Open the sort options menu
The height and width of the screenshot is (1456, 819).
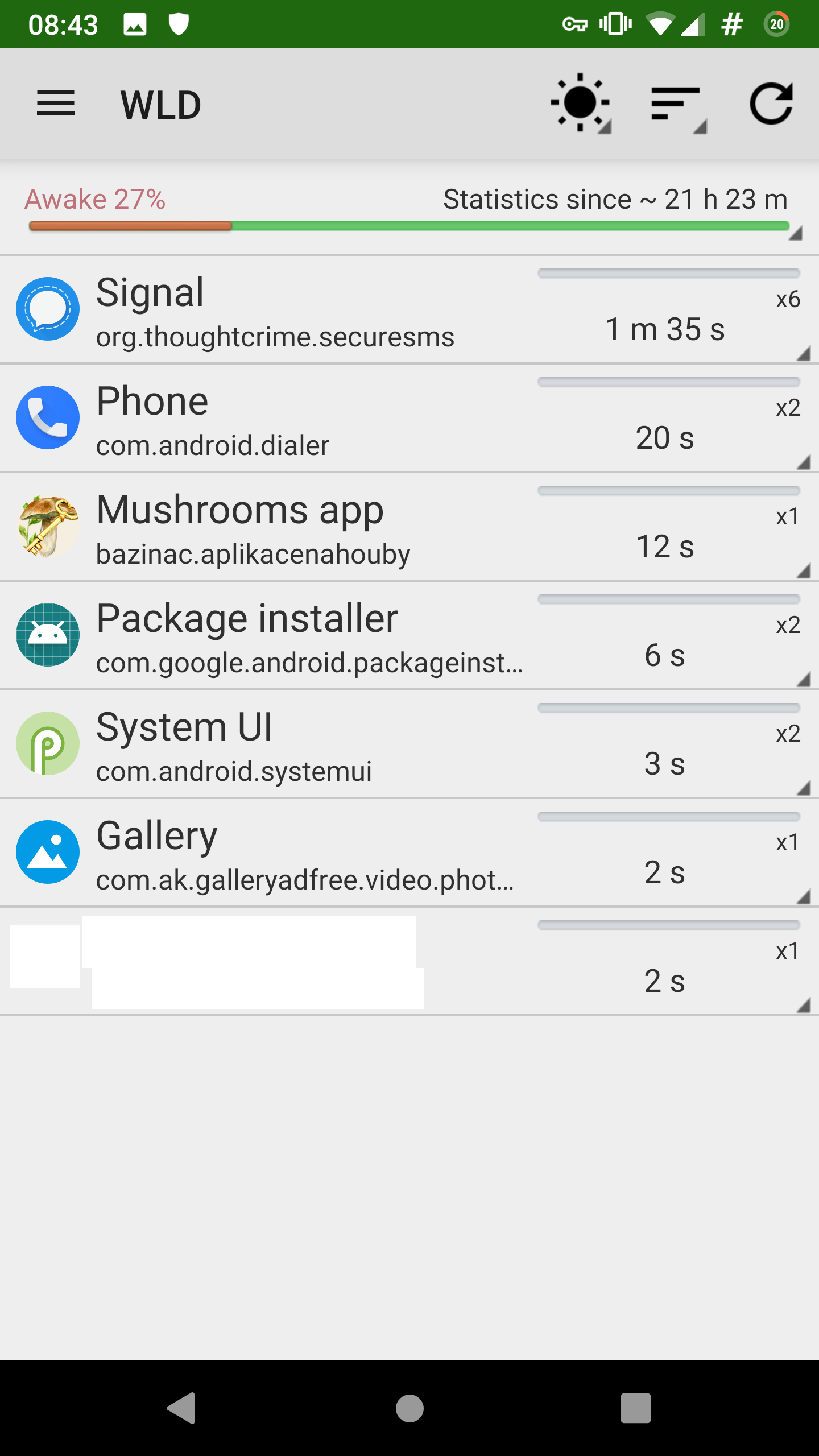(x=677, y=105)
